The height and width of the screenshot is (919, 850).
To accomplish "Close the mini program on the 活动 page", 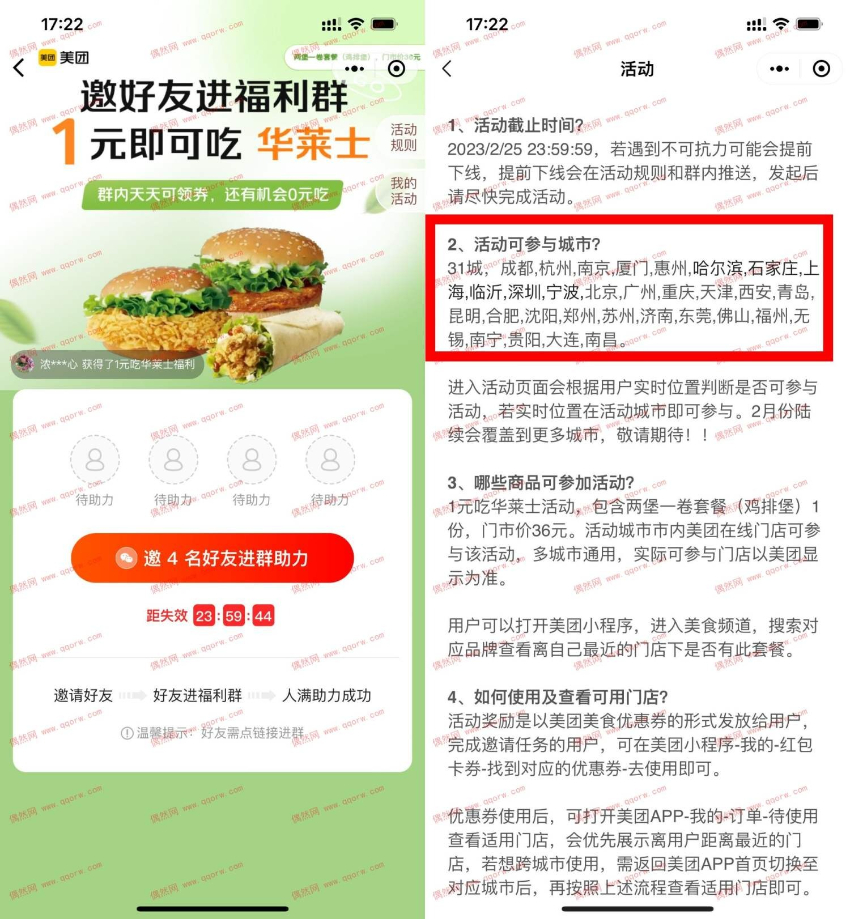I will click(822, 68).
